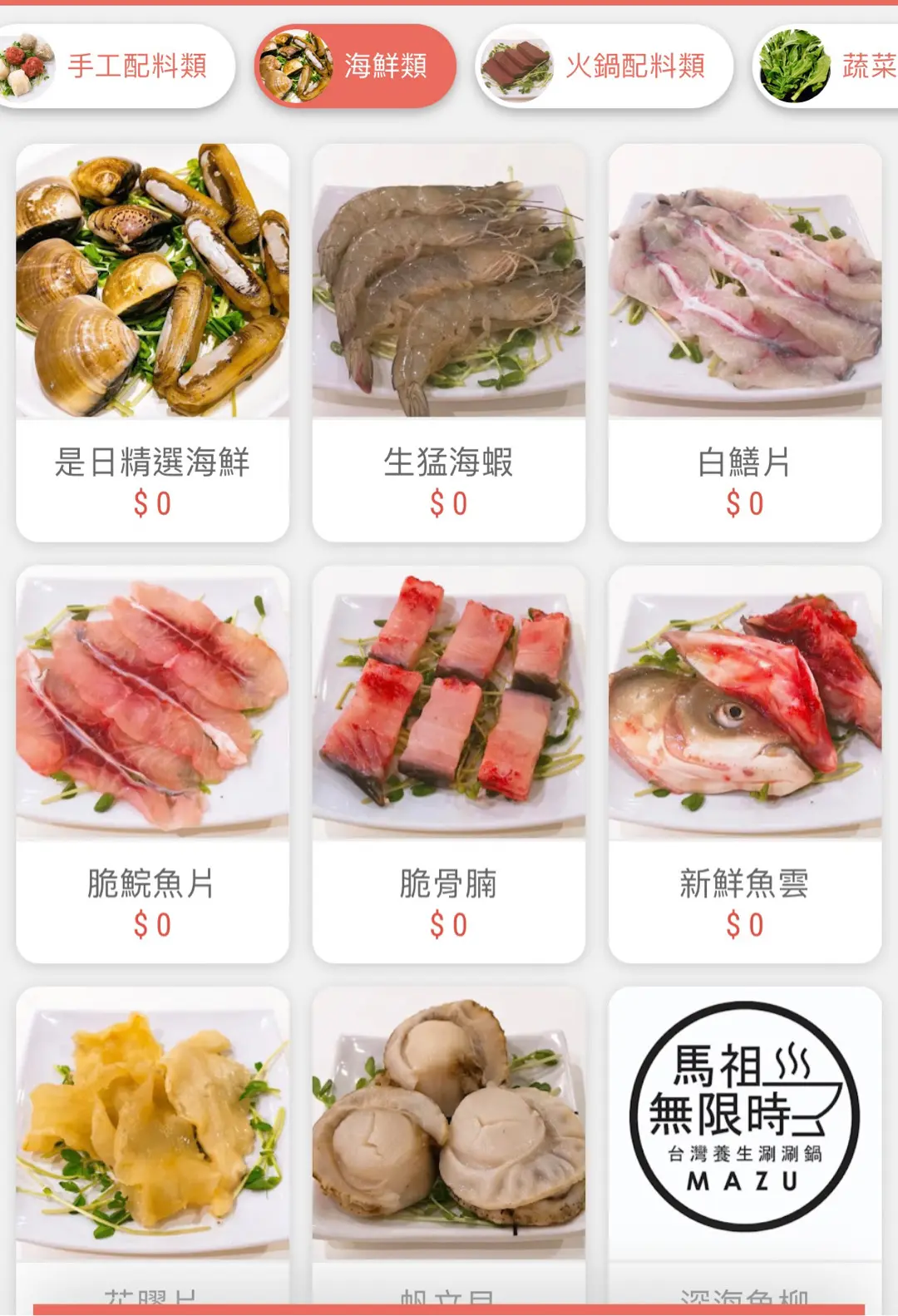
Task: Open the 火鍋配料類 category
Action: (604, 66)
